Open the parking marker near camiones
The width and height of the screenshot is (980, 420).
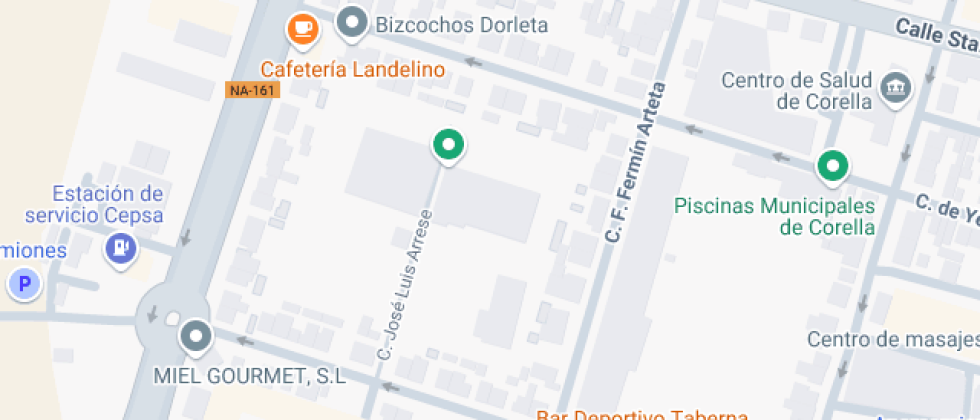24,286
